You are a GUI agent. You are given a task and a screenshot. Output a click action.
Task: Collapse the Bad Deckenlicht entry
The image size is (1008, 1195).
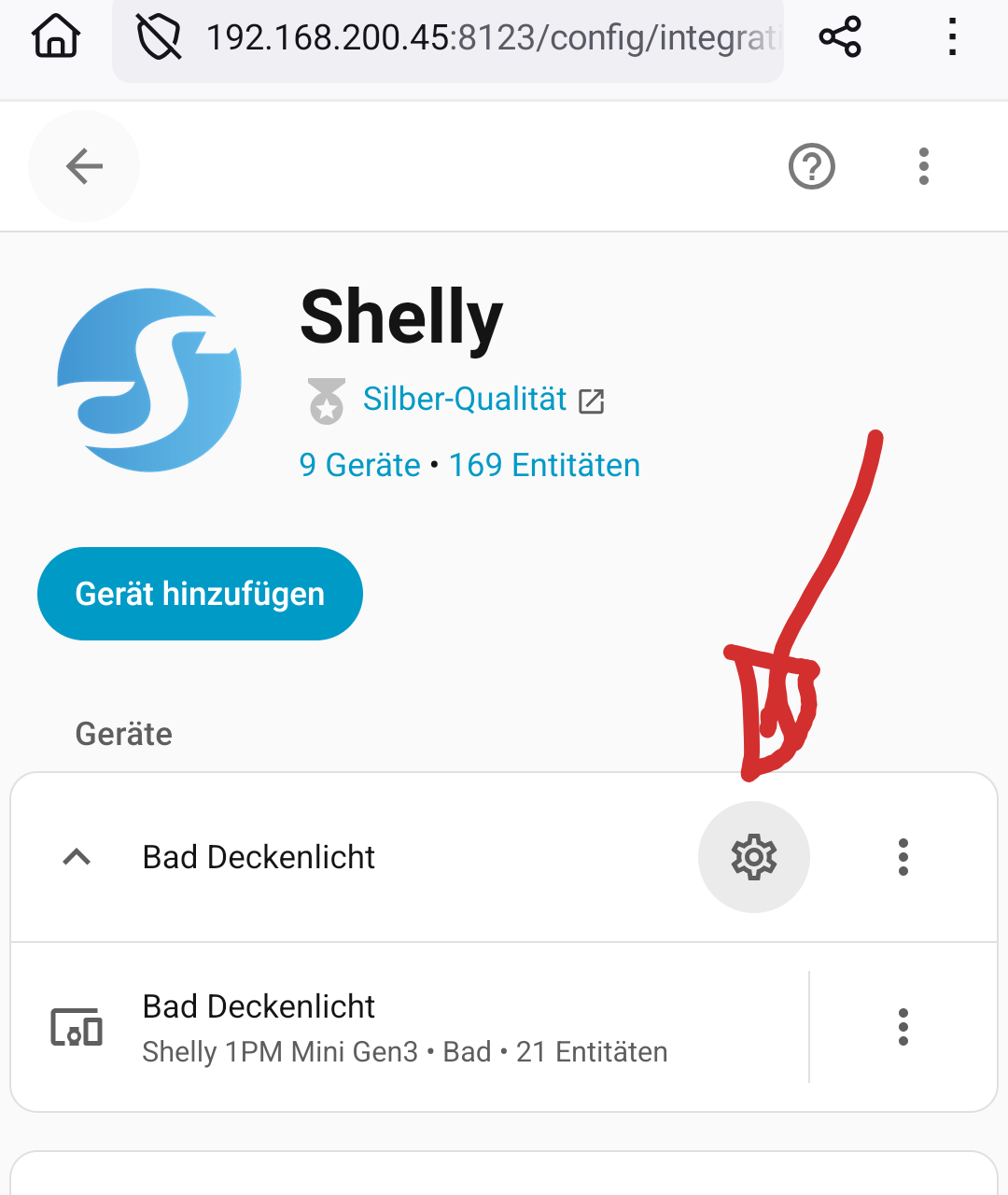(77, 857)
